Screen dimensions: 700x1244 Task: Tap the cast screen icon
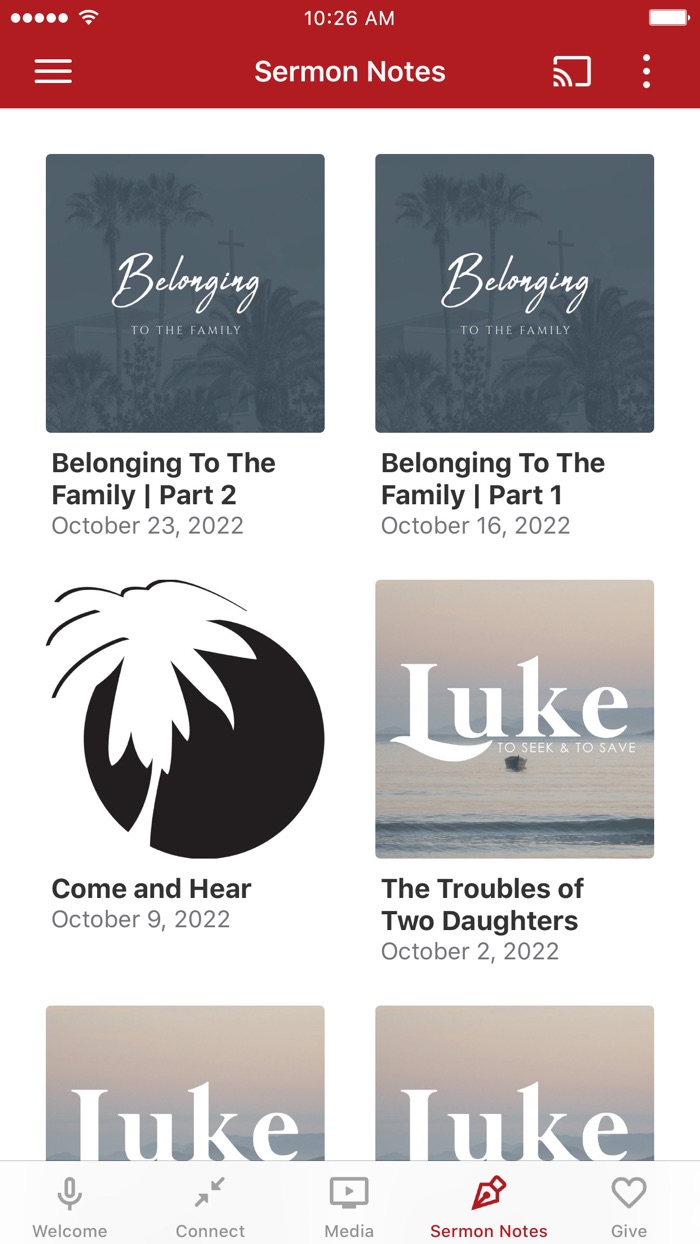point(572,72)
